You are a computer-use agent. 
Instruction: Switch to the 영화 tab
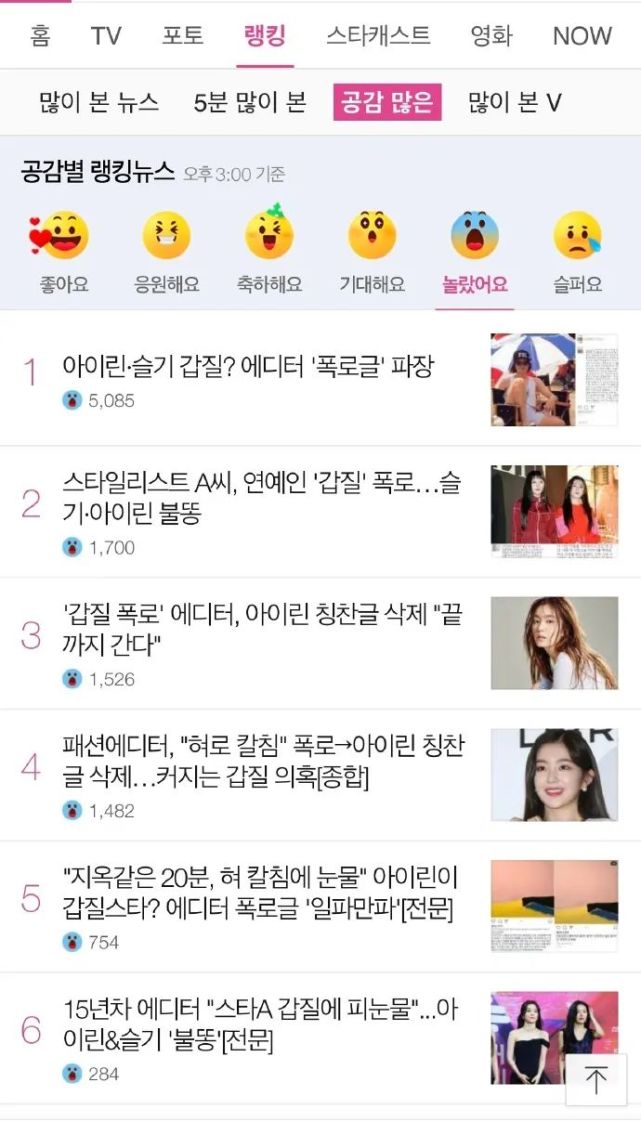[x=491, y=36]
